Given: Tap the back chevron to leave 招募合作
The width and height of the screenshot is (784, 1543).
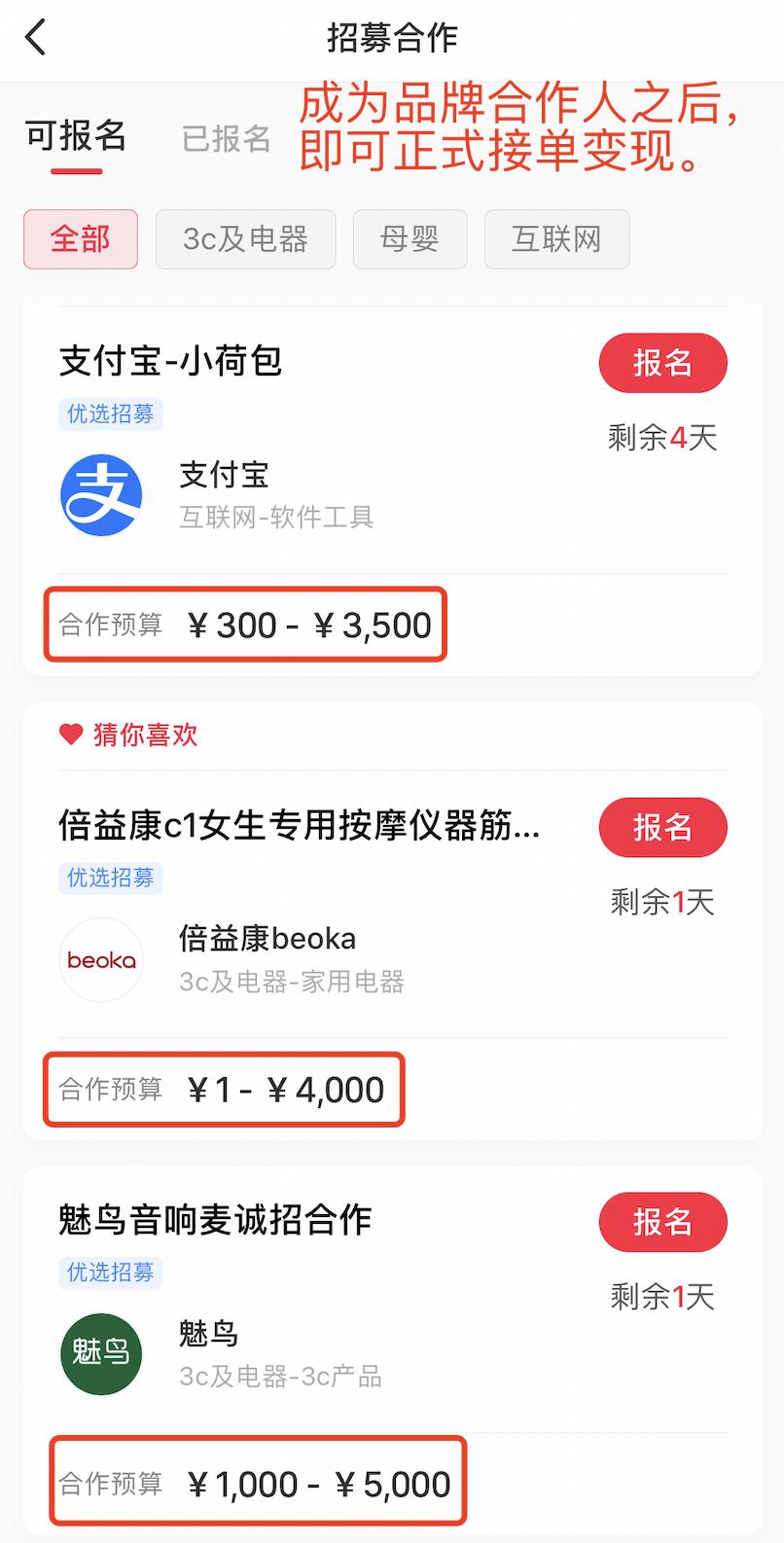Looking at the screenshot, I should [x=35, y=37].
